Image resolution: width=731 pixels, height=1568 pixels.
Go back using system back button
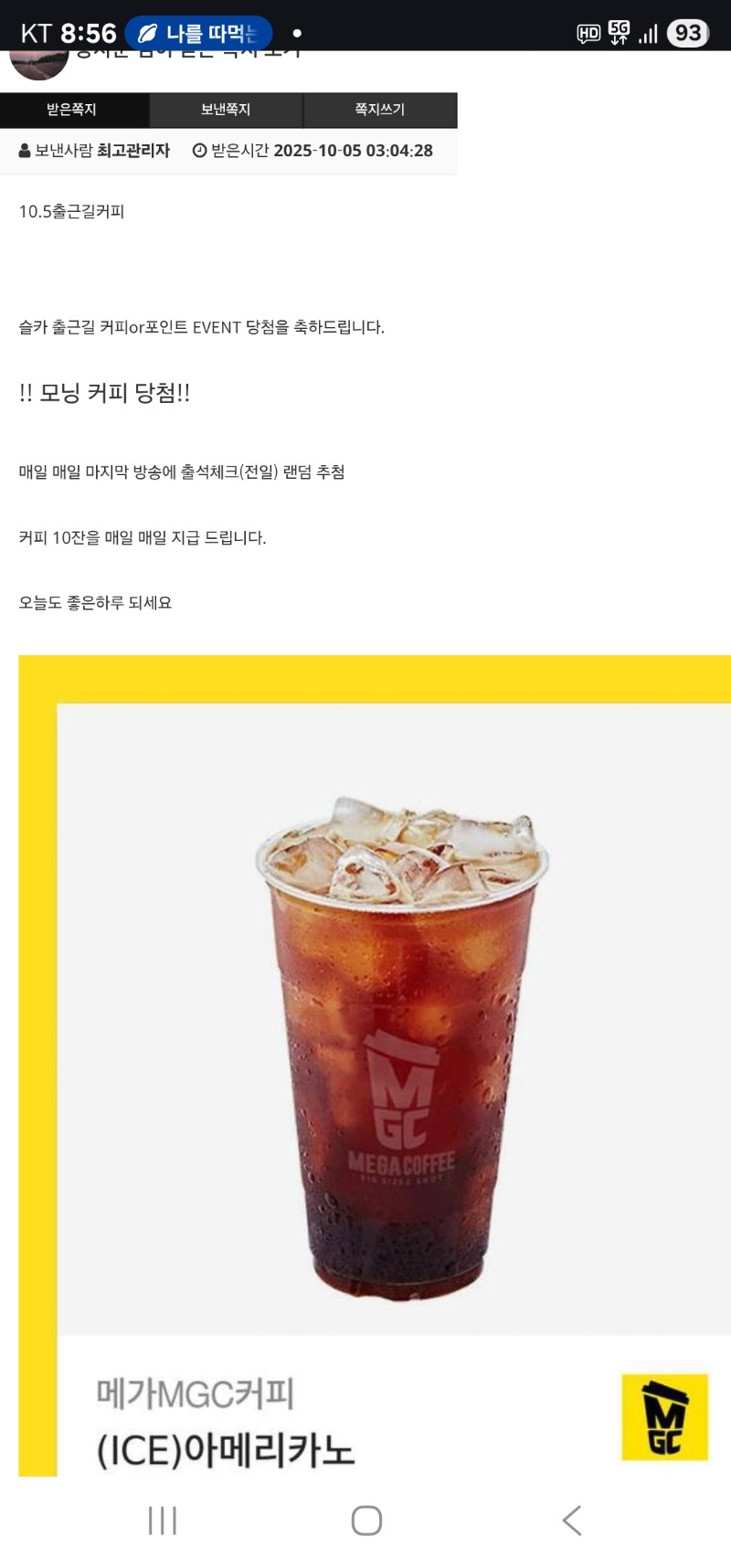(x=572, y=1520)
